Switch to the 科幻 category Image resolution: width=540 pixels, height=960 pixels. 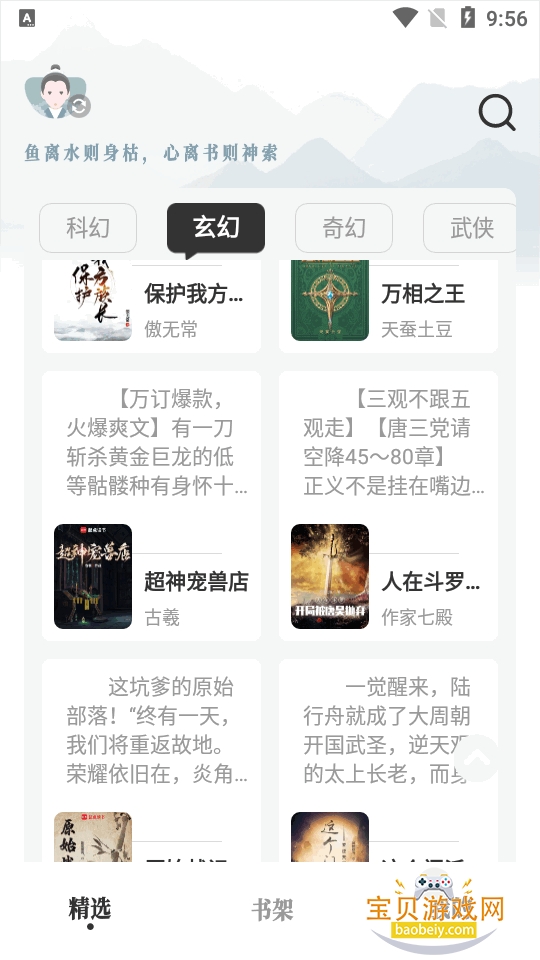tap(88, 228)
